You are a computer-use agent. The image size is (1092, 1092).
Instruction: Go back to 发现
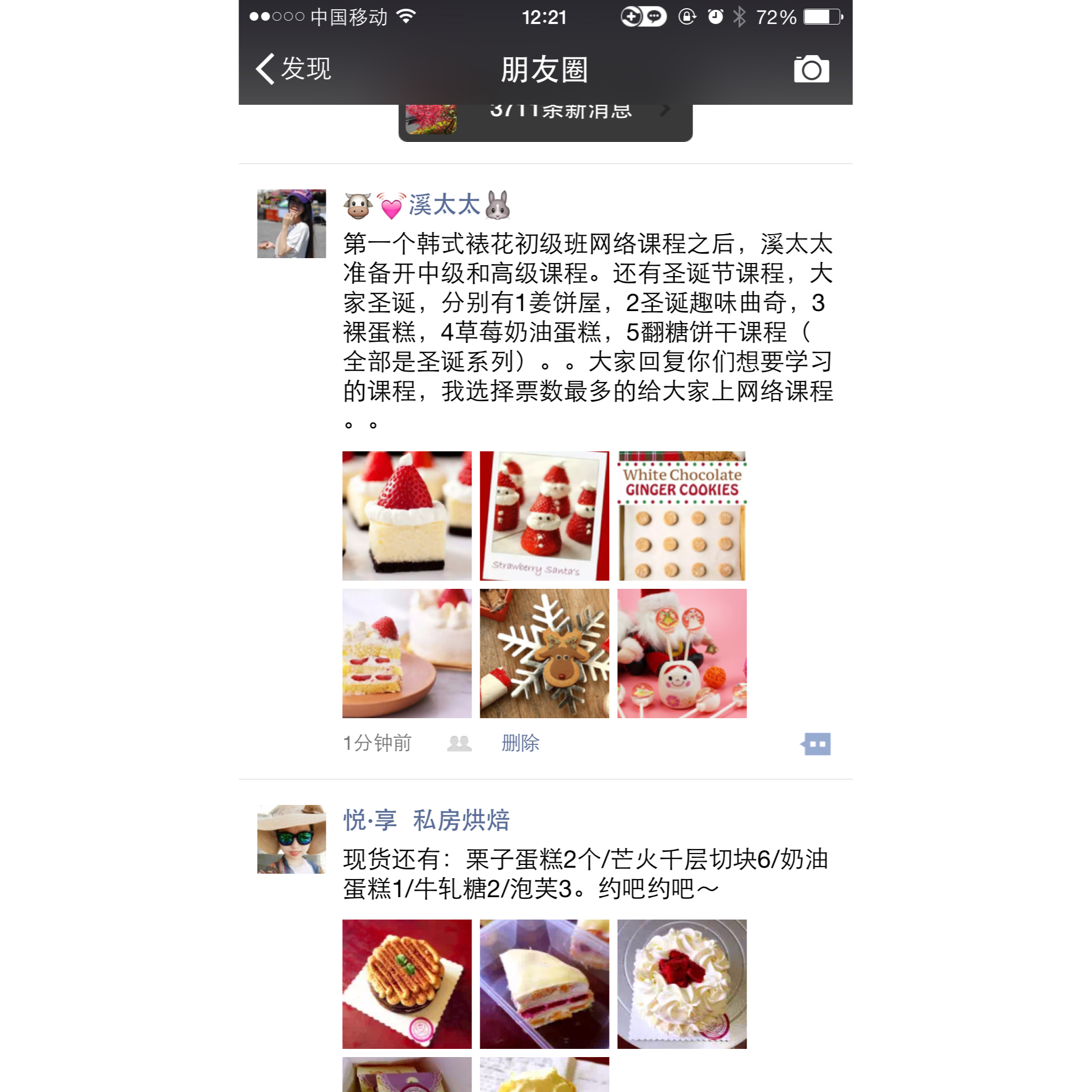(x=294, y=69)
